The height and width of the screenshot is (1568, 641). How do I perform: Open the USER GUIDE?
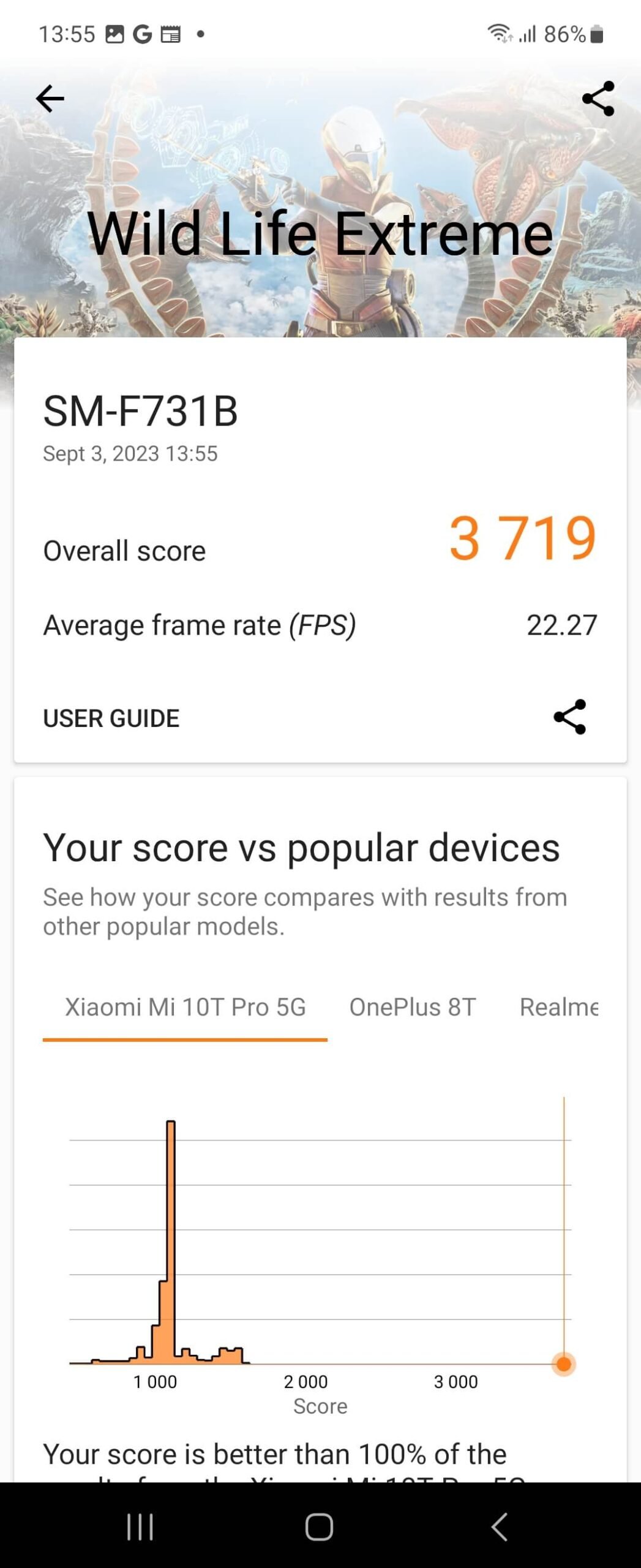(x=111, y=718)
